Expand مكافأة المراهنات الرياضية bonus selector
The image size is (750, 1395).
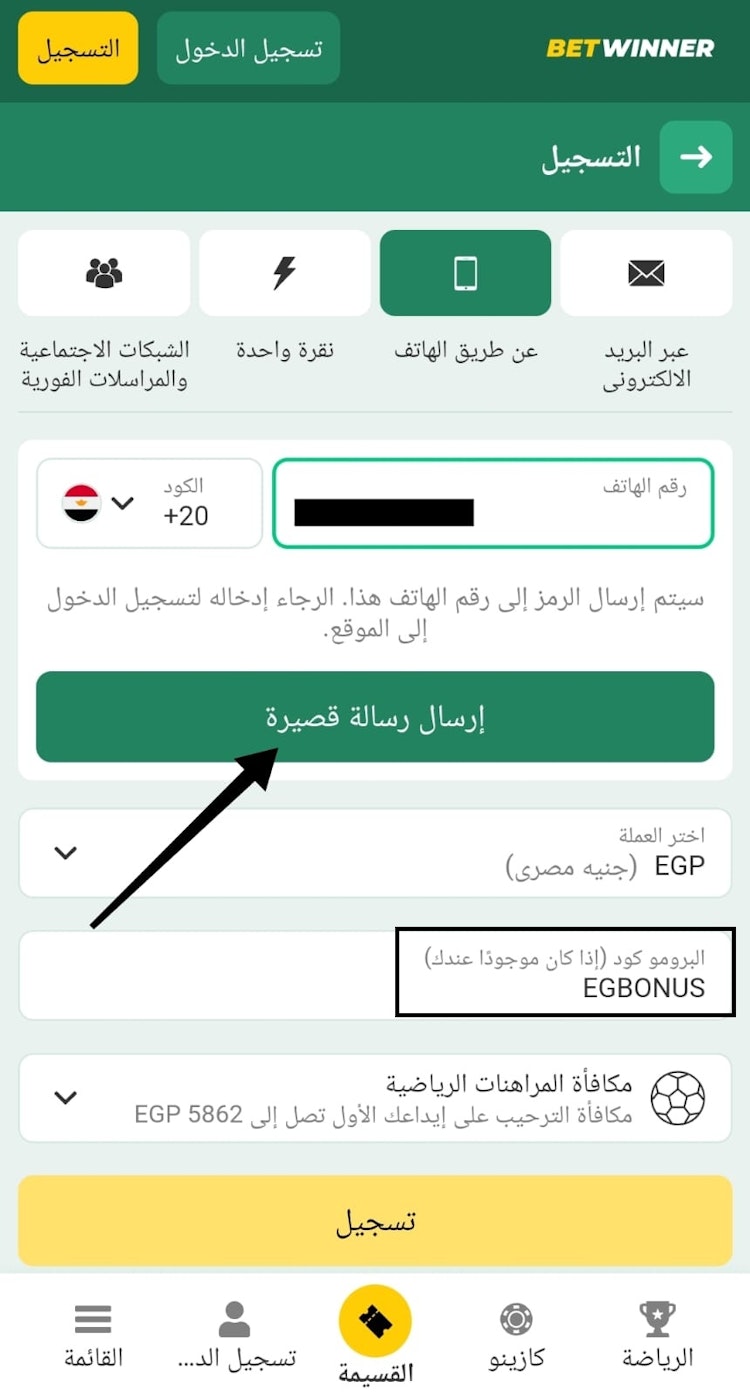(x=375, y=1097)
